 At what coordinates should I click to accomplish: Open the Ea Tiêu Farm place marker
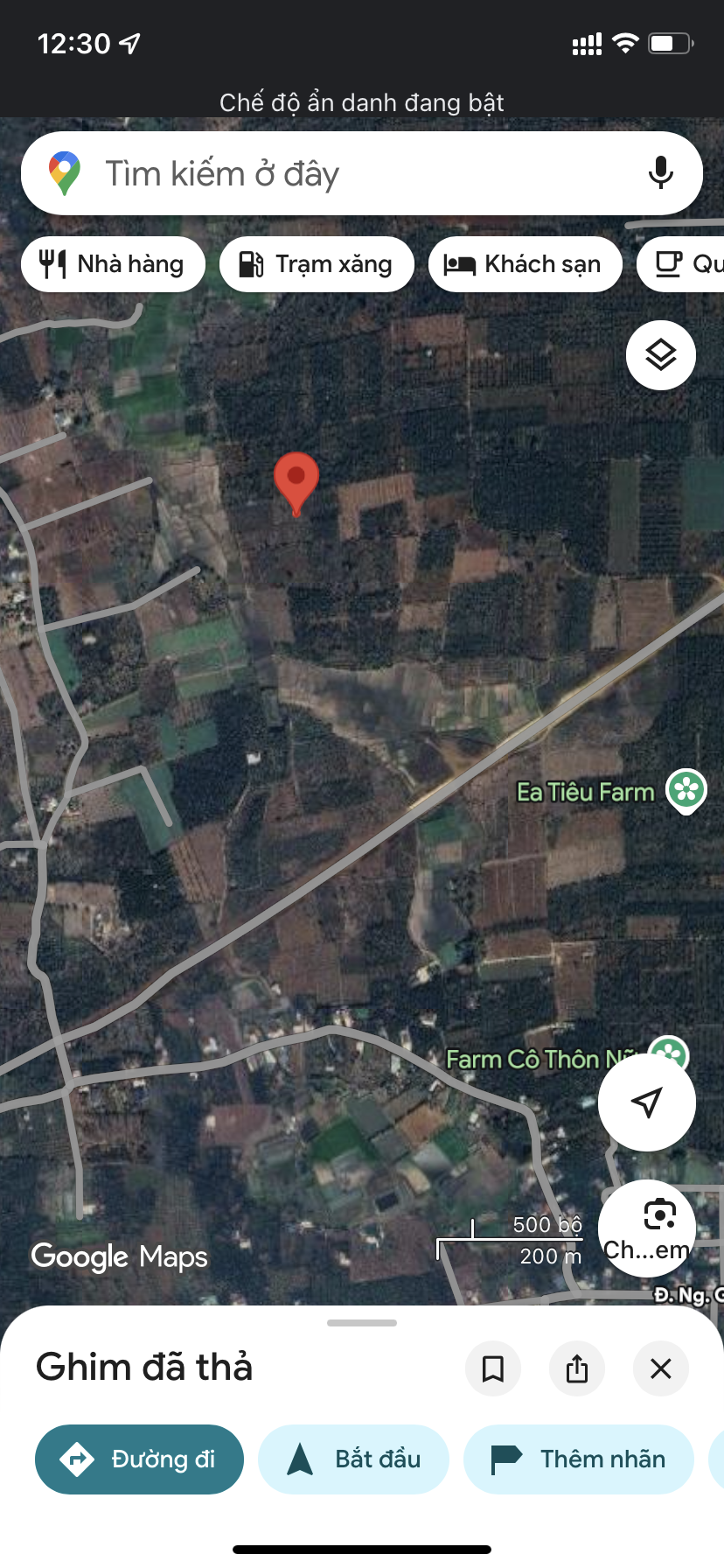point(686,791)
